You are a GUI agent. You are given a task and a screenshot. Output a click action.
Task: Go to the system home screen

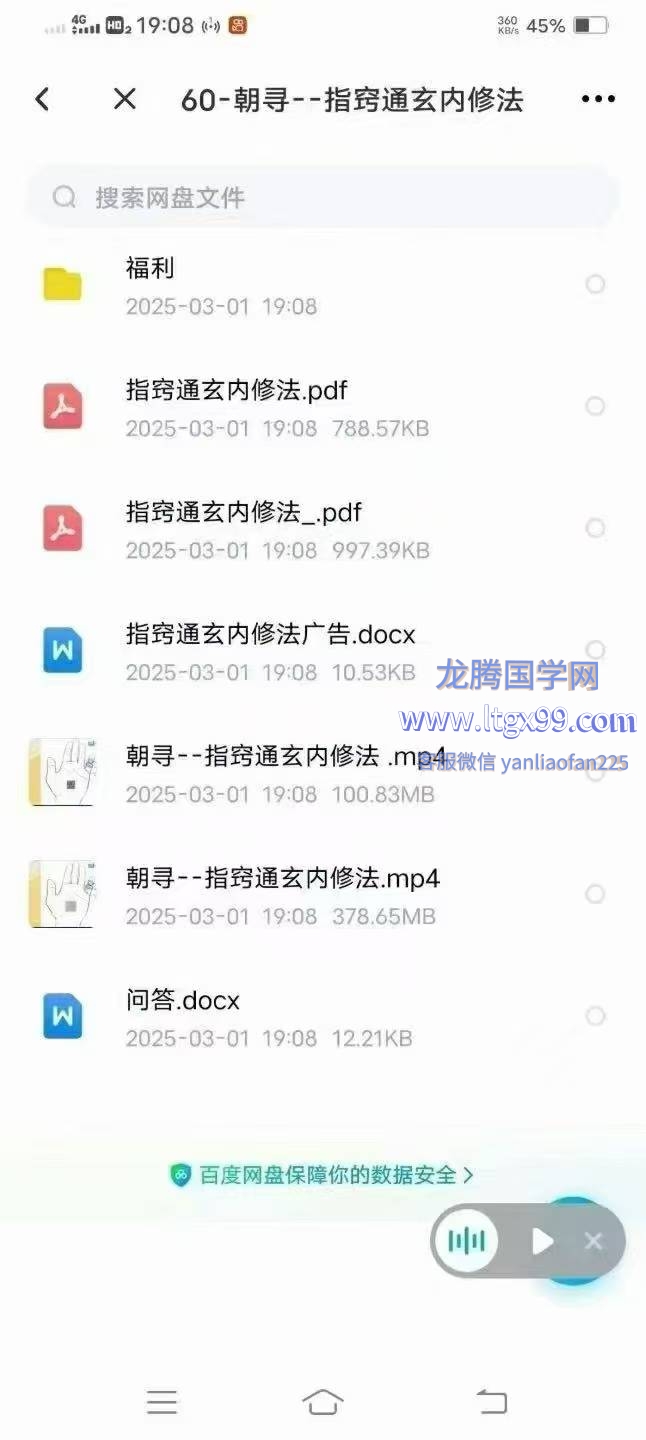click(322, 1402)
